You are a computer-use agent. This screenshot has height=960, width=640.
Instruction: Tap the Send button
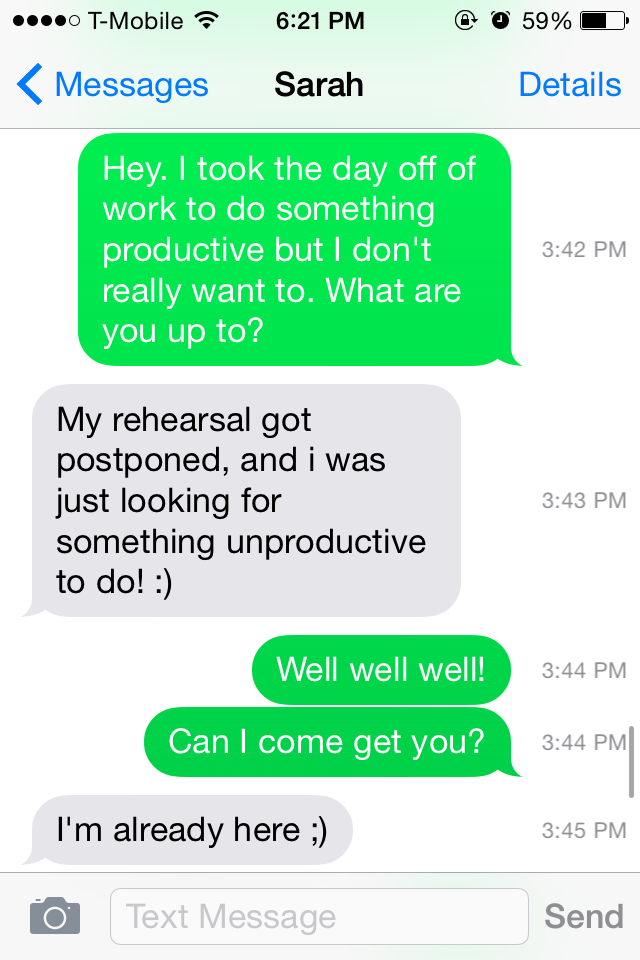[583, 916]
